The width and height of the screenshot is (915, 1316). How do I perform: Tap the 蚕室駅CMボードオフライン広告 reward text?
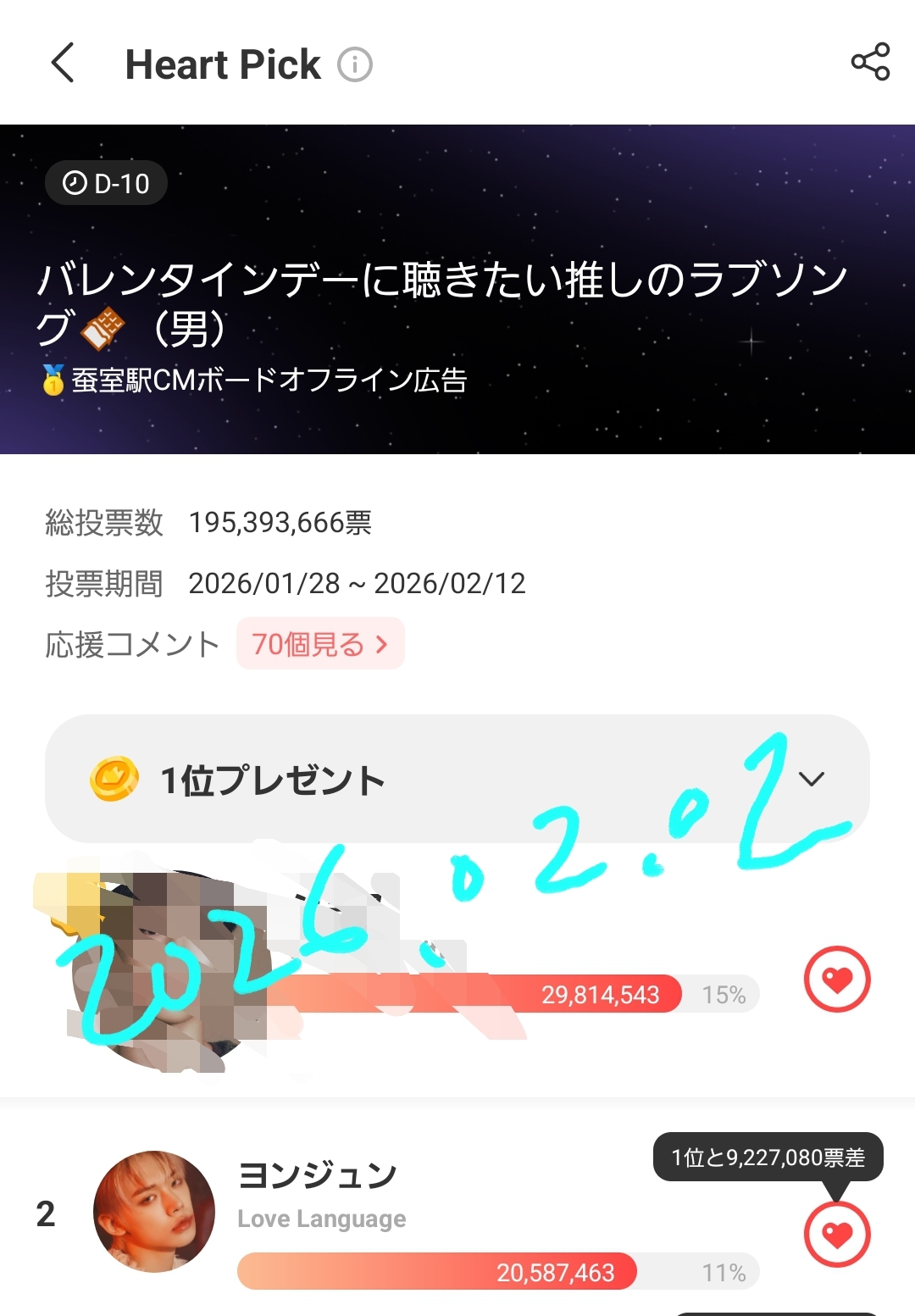[x=269, y=382]
